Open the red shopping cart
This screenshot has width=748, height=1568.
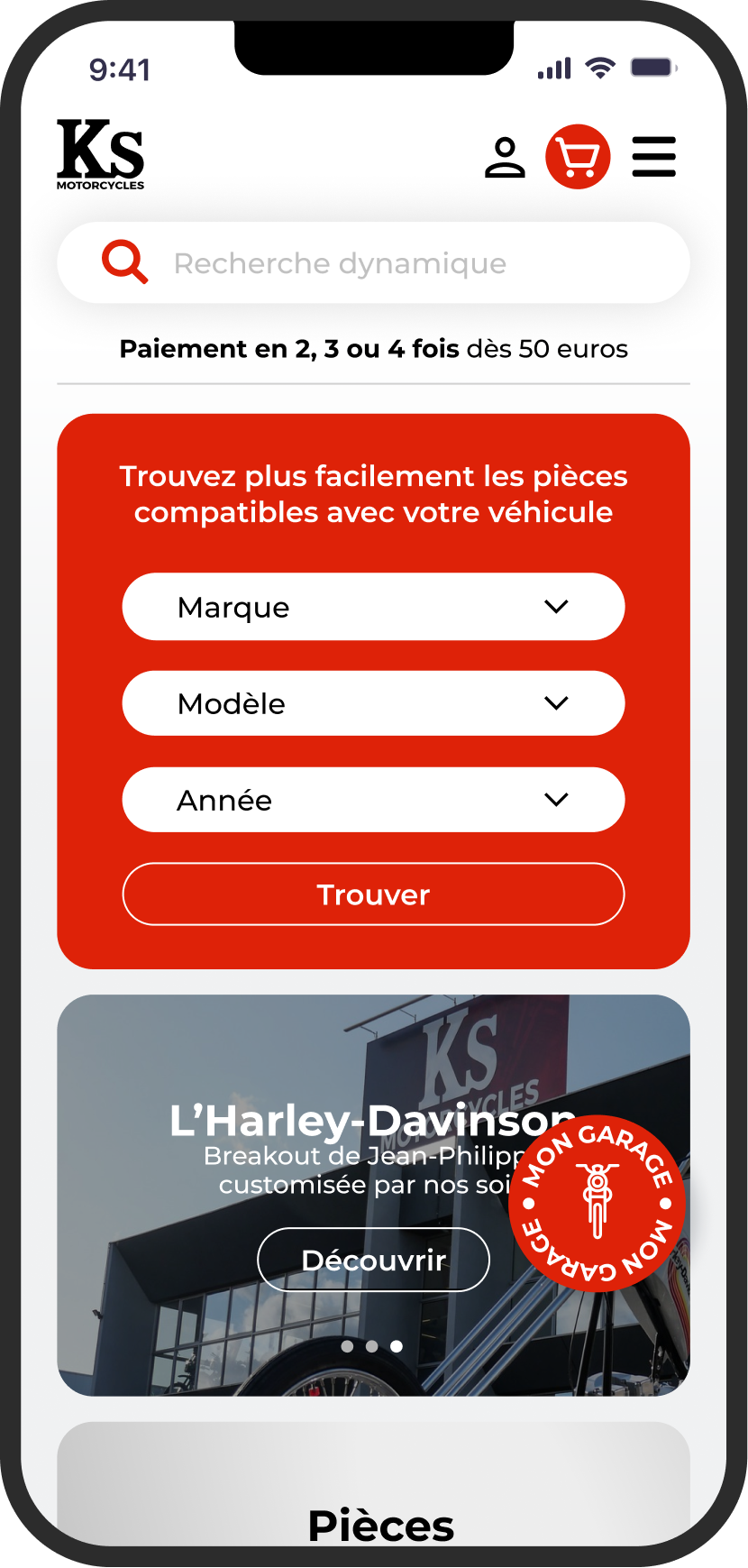pyautogui.click(x=578, y=157)
